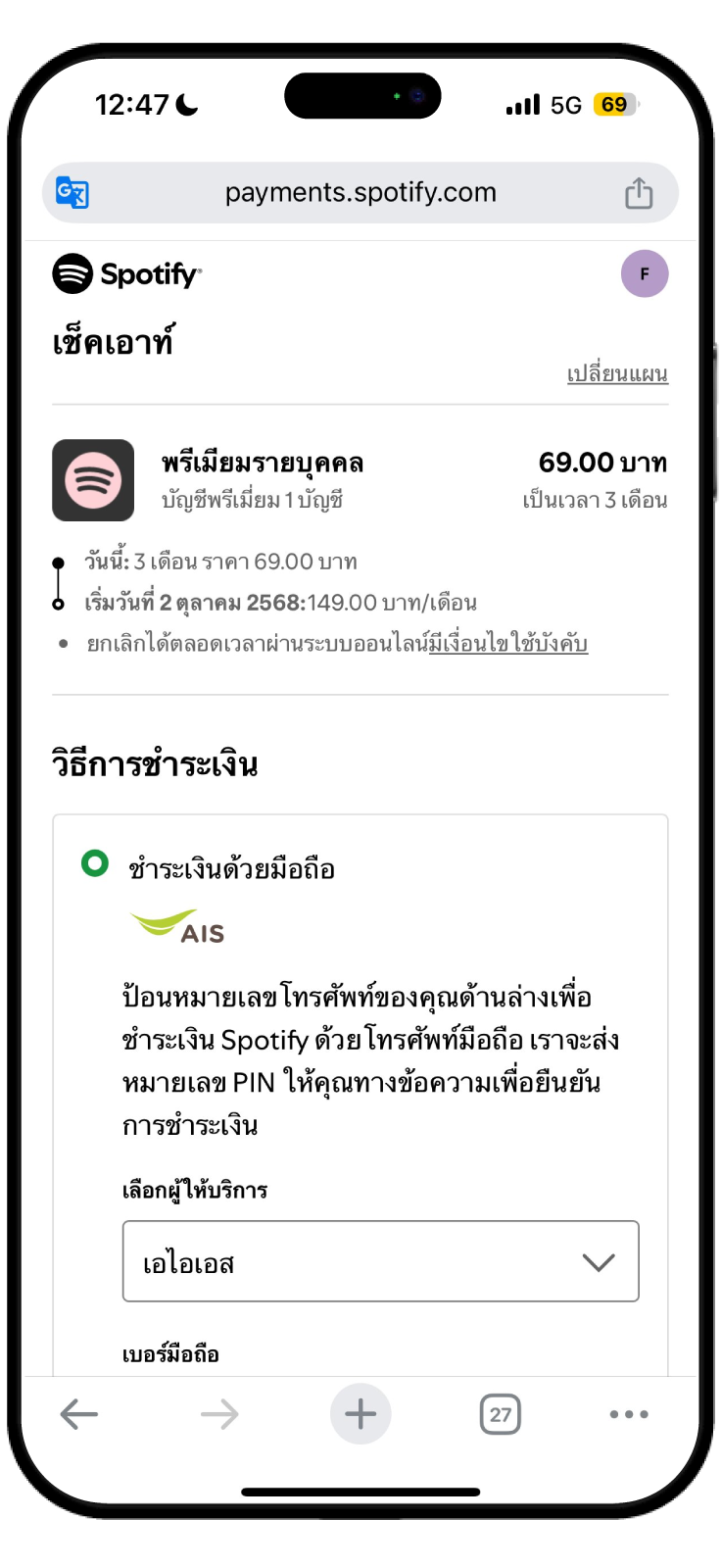Image resolution: width=721 pixels, height=1568 pixels.
Task: Open the มีเงื่อนไขใช้บังคับ terms link
Action: click(507, 644)
